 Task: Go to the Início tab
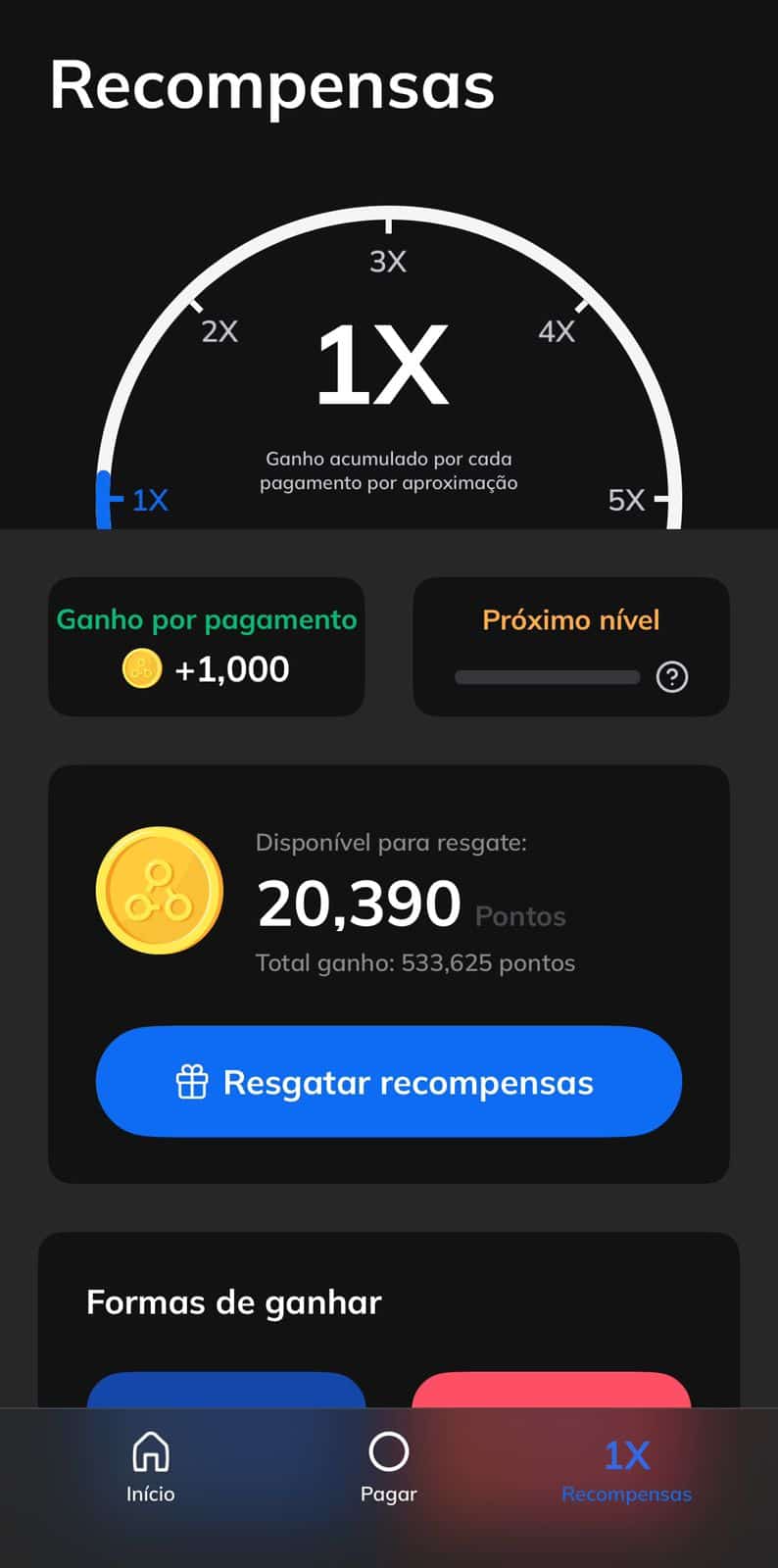(x=150, y=1467)
